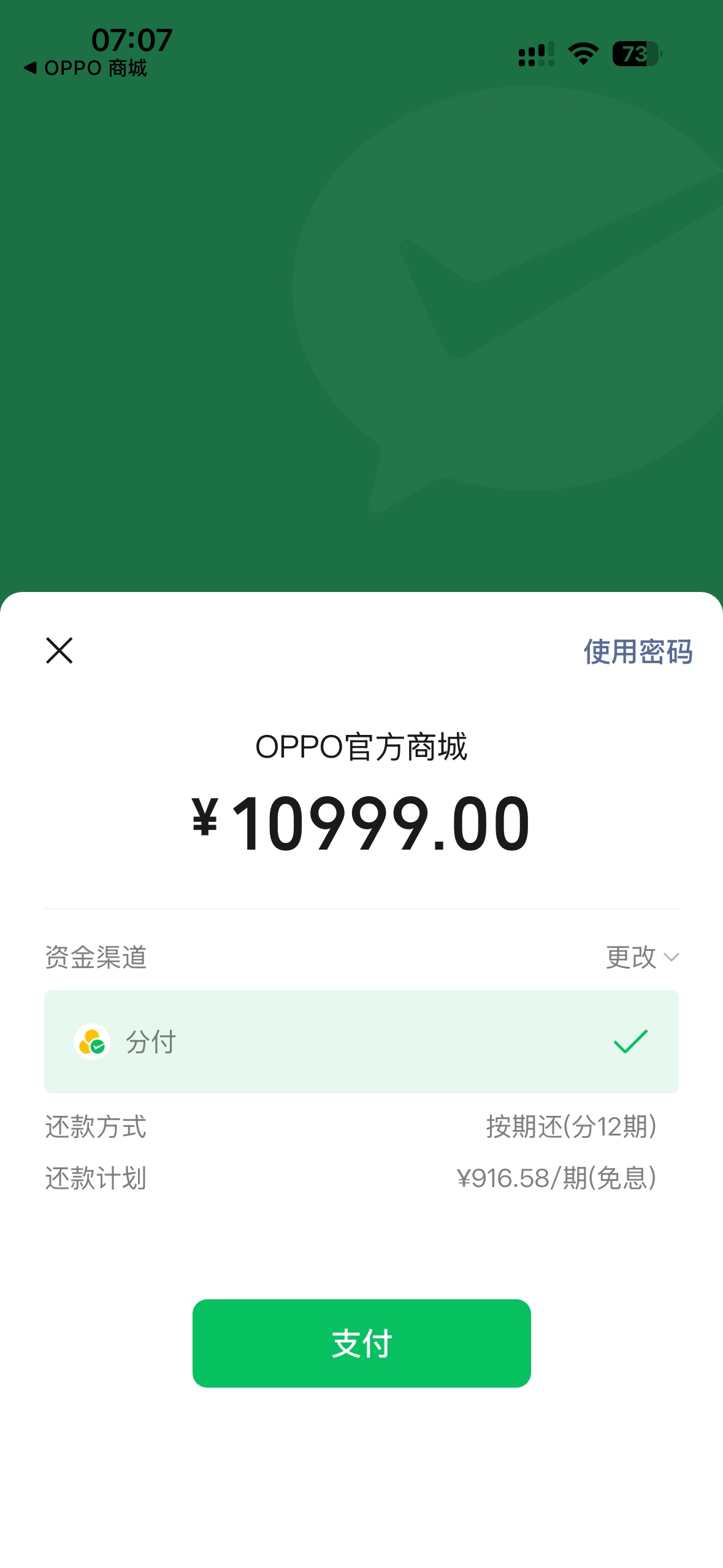This screenshot has width=723, height=1568.
Task: Close the payment sheet
Action: 59,650
